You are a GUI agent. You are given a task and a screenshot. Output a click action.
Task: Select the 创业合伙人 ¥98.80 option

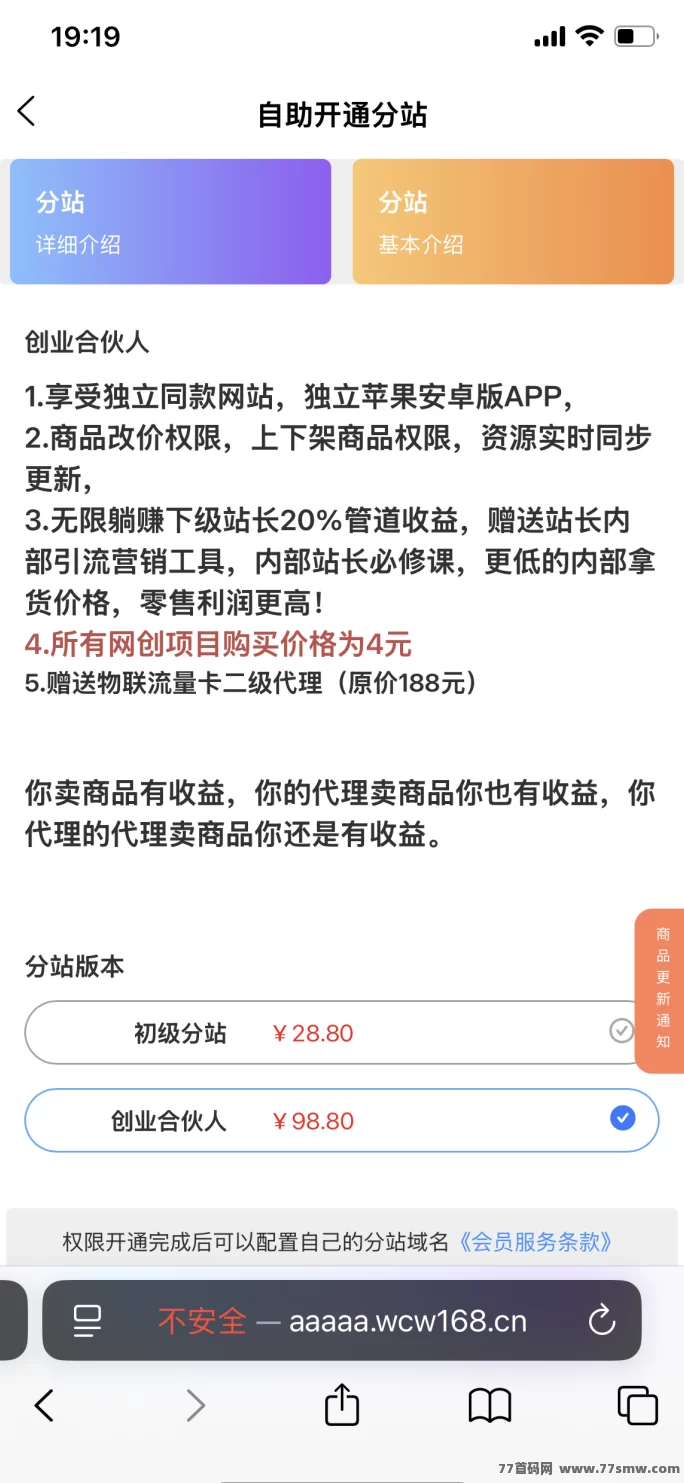(341, 1120)
